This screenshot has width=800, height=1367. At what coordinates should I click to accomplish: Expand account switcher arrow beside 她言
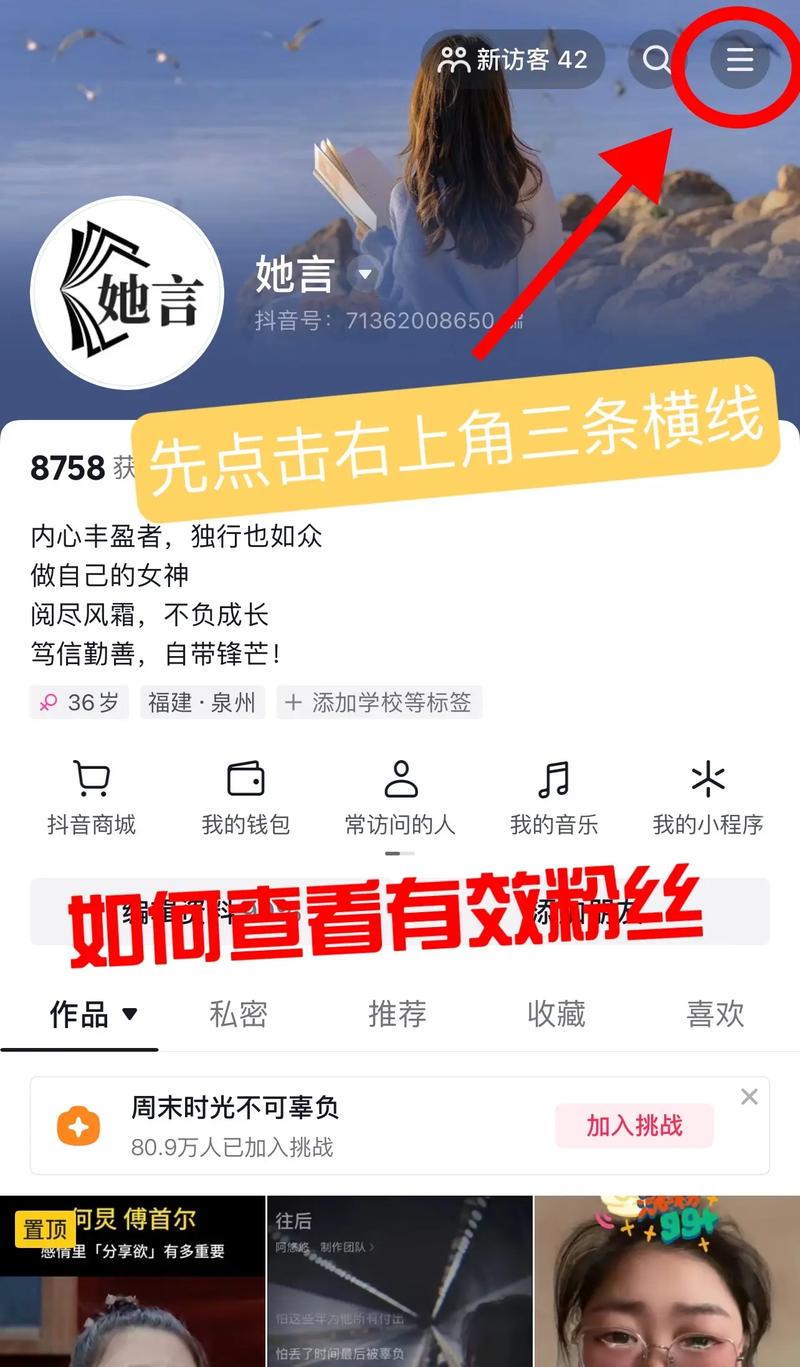point(365,275)
